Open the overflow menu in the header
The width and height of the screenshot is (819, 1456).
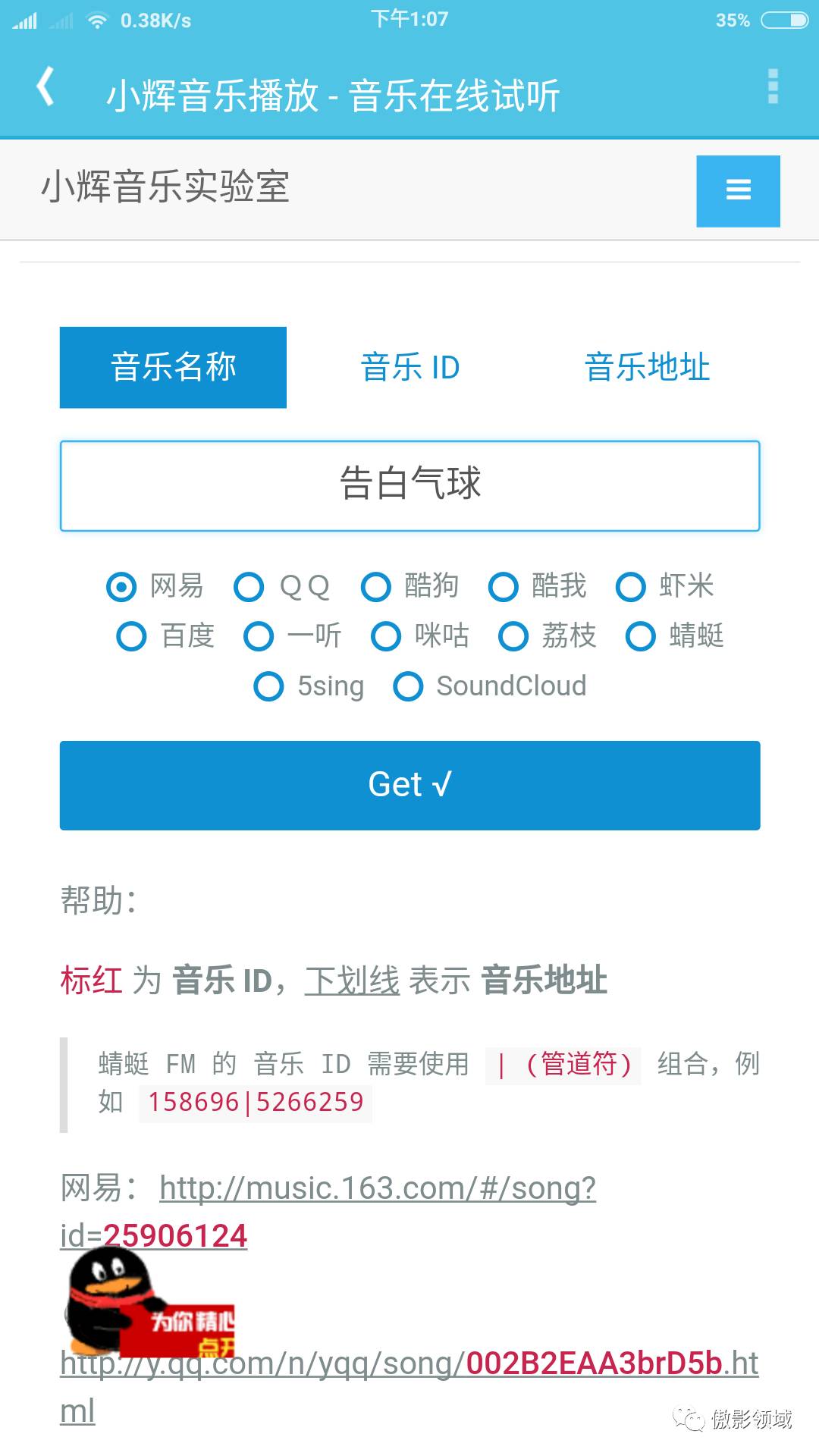(x=773, y=86)
